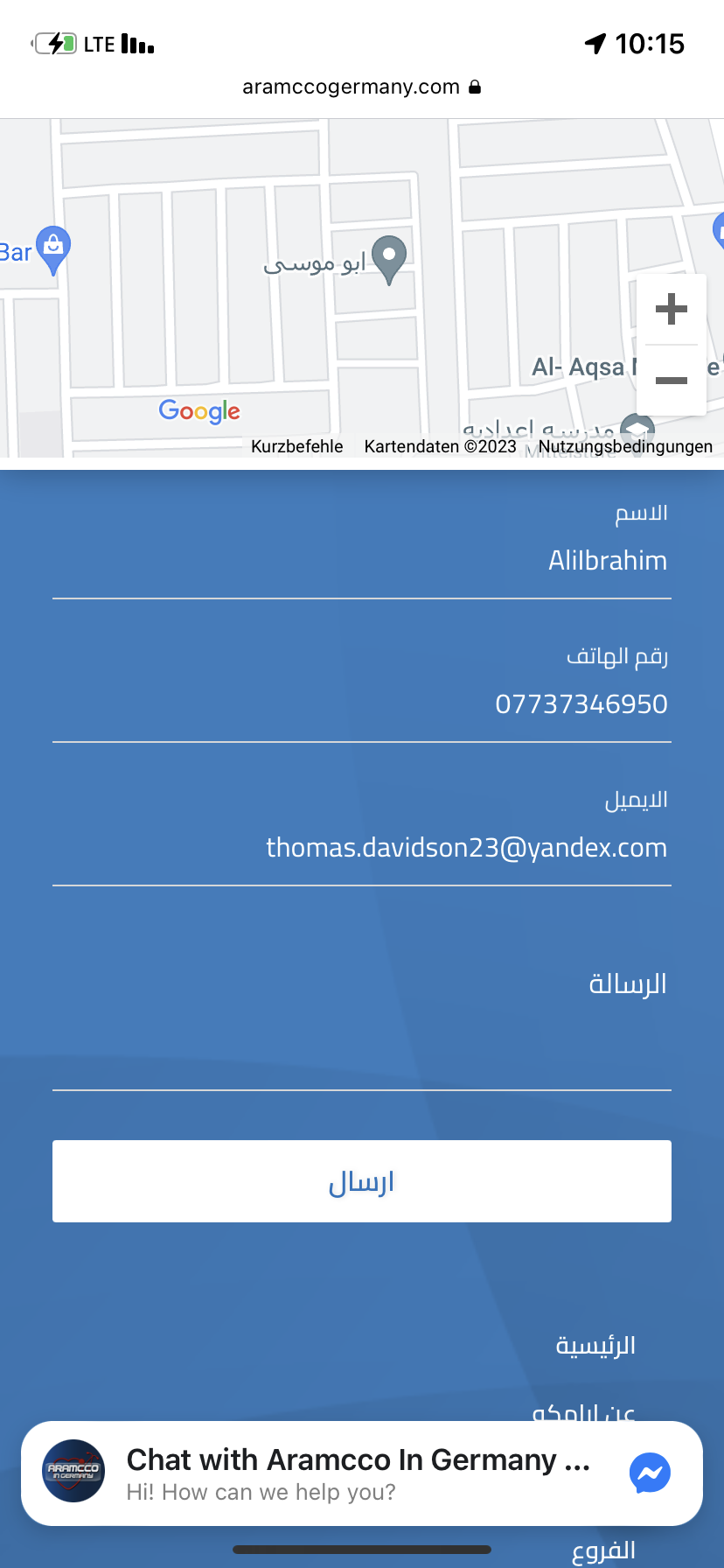Viewport: 724px width, 1568px height.
Task: Submit the form with ارسال
Action: point(362,1181)
